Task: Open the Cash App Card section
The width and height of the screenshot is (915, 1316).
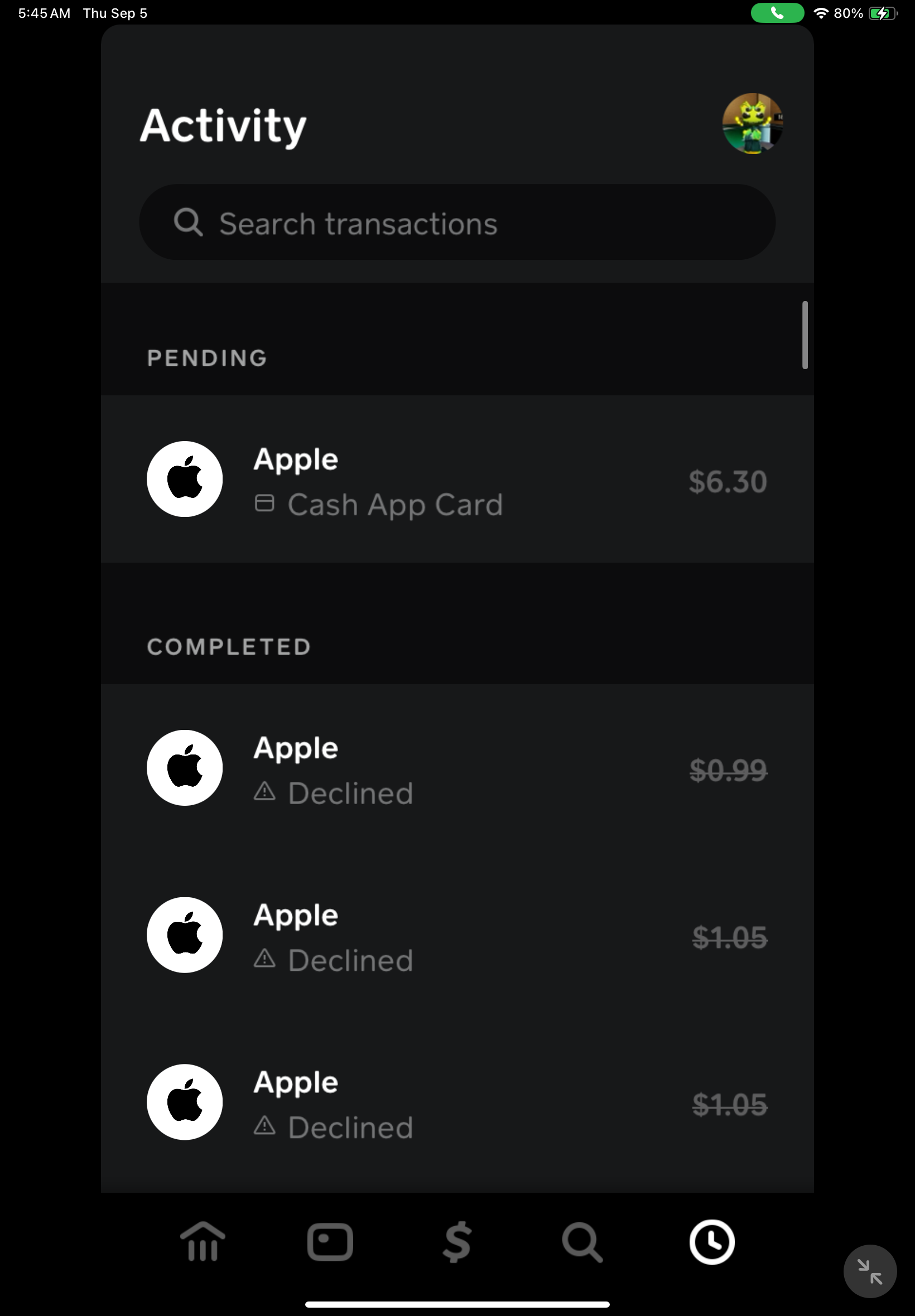Action: [x=330, y=1240]
